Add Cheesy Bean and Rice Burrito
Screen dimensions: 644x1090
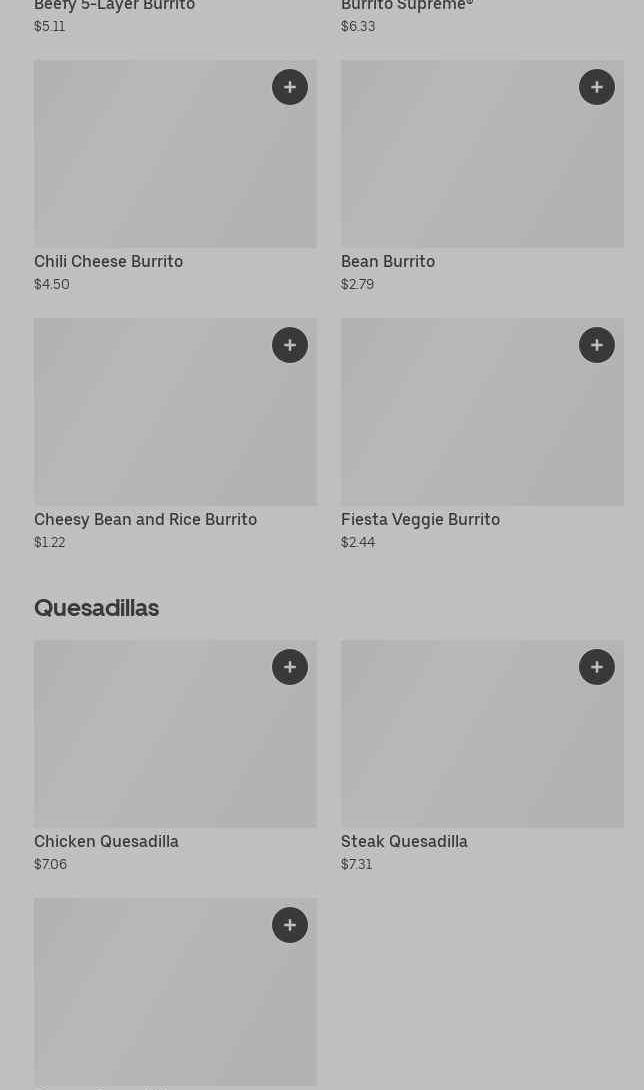pos(290,345)
